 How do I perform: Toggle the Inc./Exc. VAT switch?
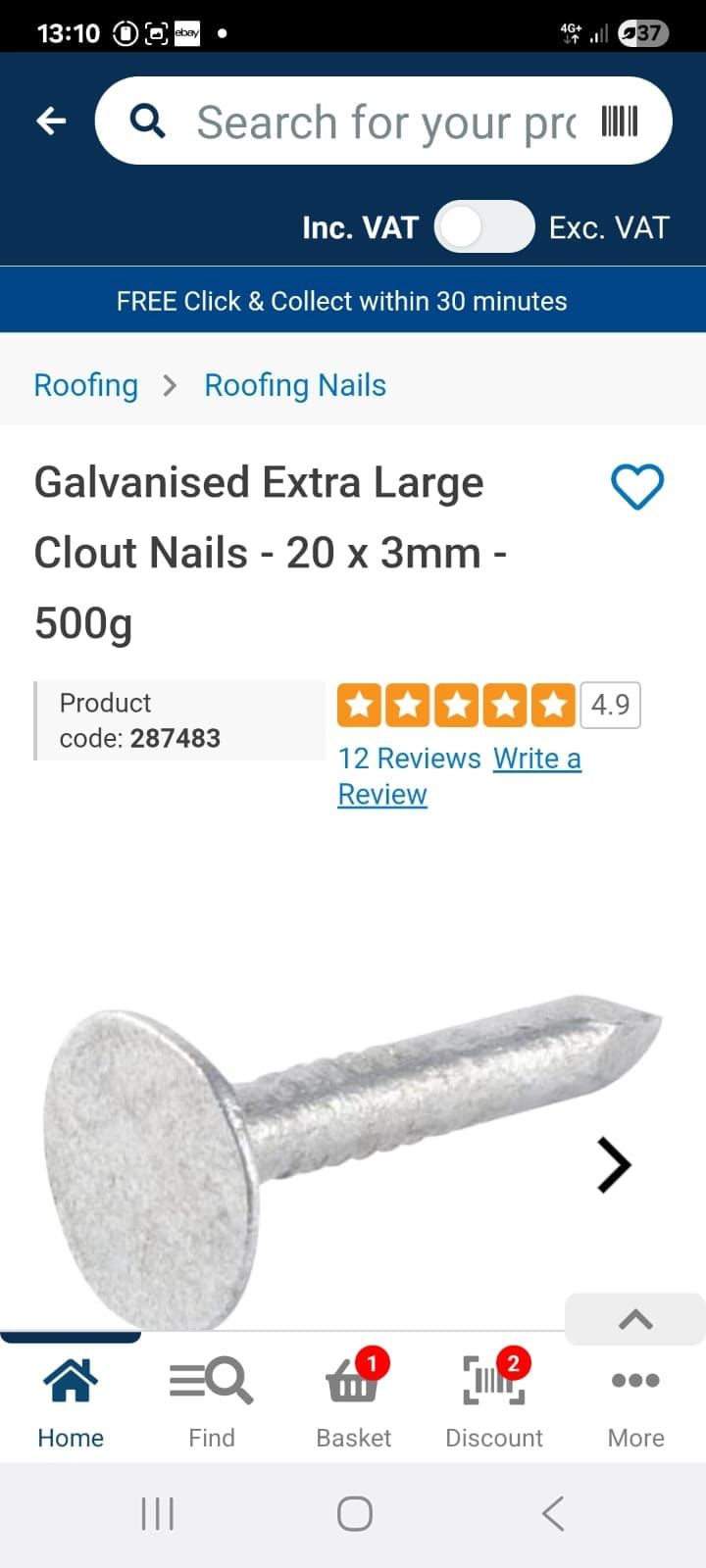[484, 227]
